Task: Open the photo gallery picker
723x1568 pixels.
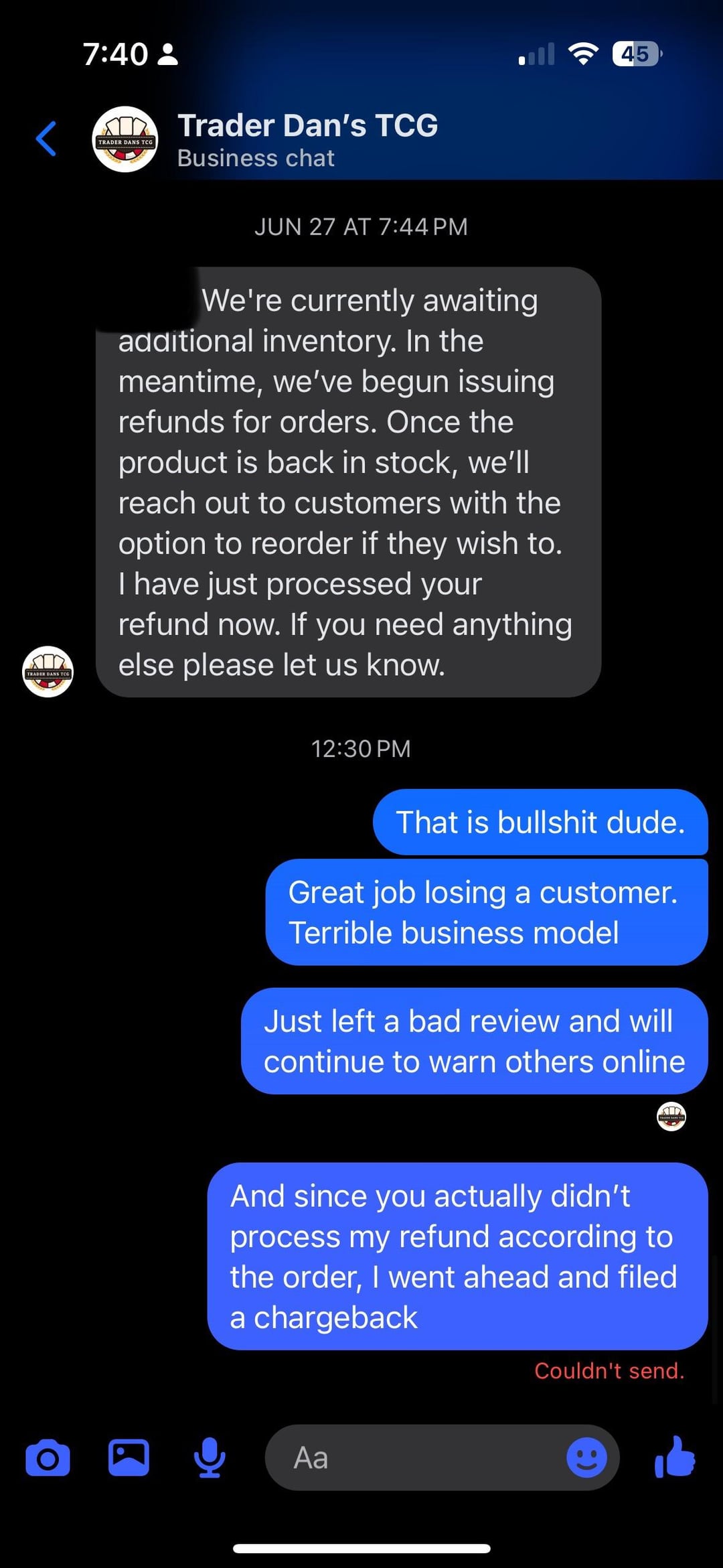Action: point(129,1457)
